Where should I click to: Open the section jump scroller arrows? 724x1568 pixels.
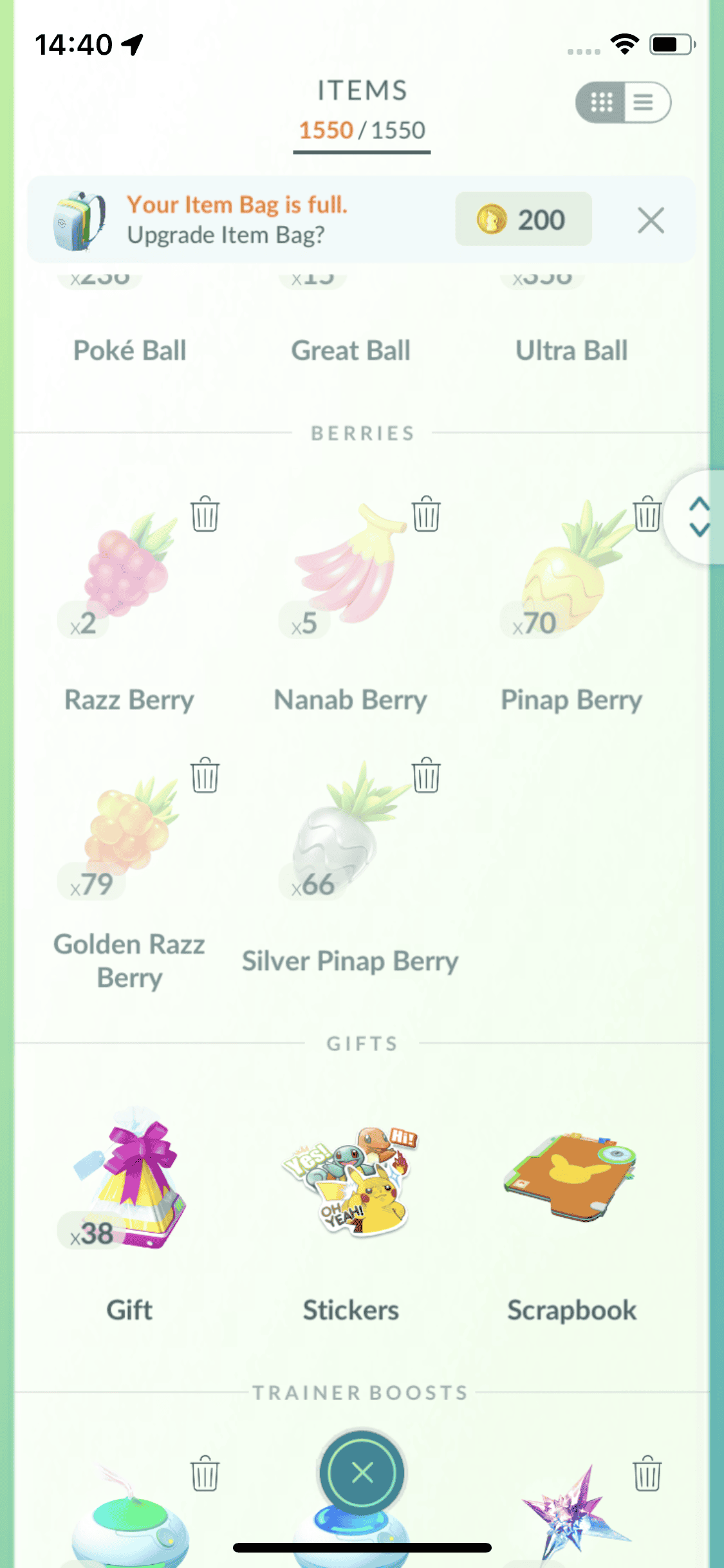pyautogui.click(x=699, y=517)
